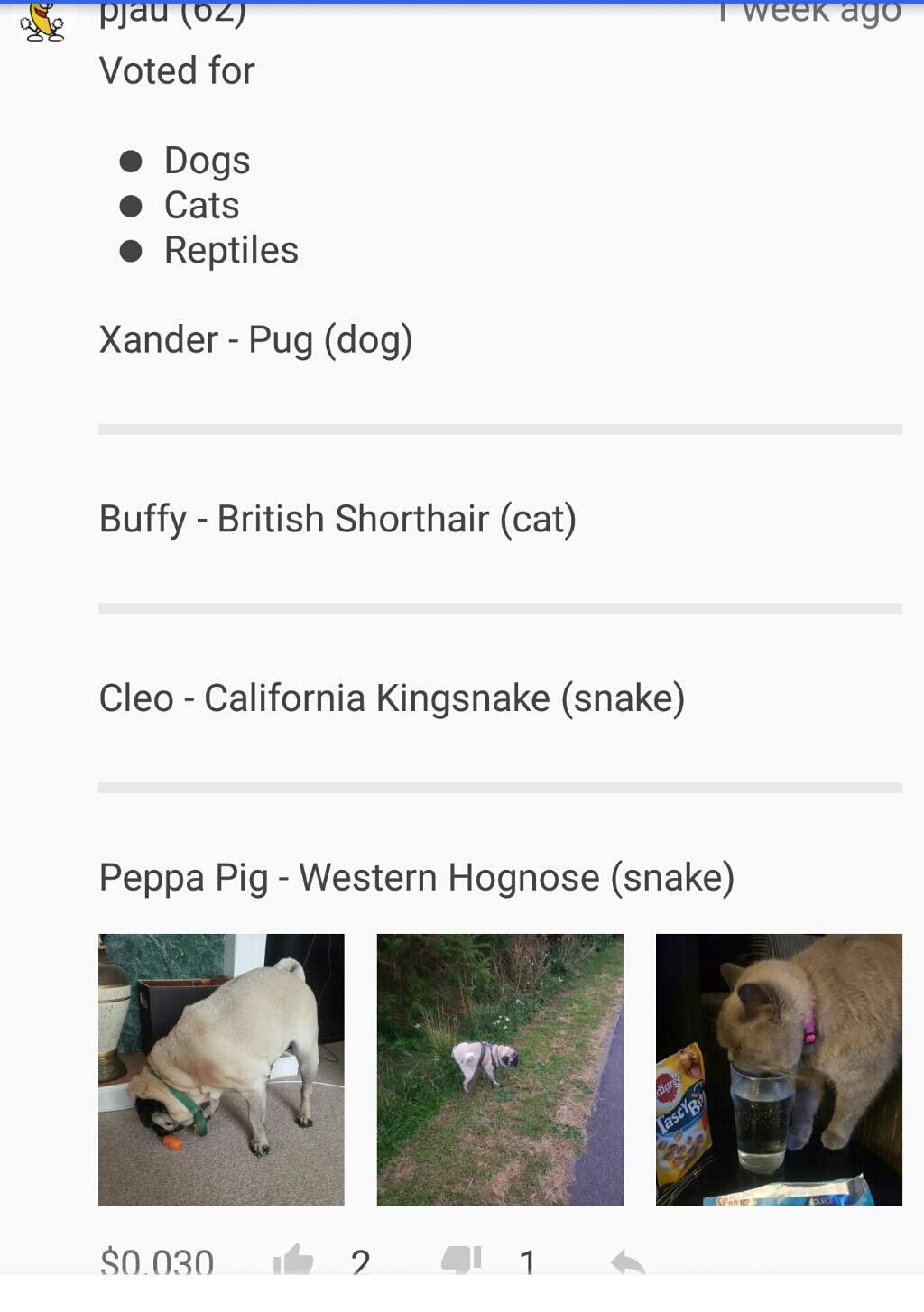The height and width of the screenshot is (1312, 924).
Task: Open photo of pug on grass path
Action: coord(500,1069)
